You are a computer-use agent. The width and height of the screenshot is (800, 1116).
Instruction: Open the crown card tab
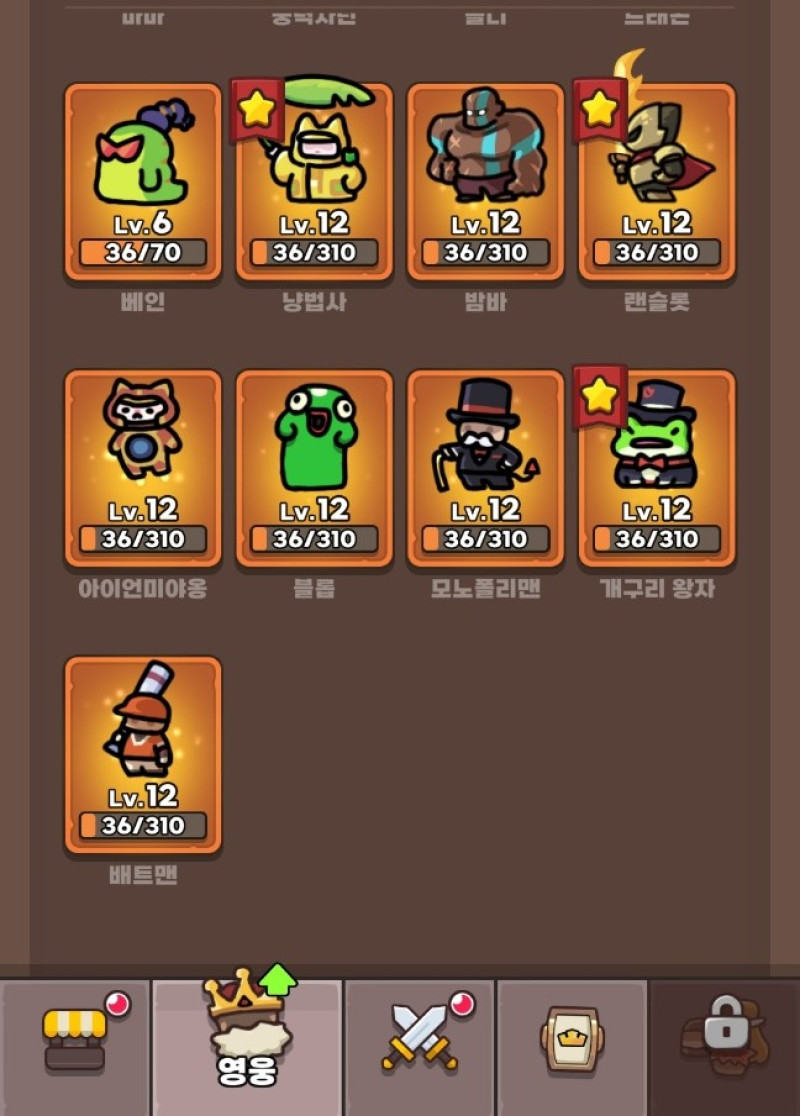(572, 1040)
